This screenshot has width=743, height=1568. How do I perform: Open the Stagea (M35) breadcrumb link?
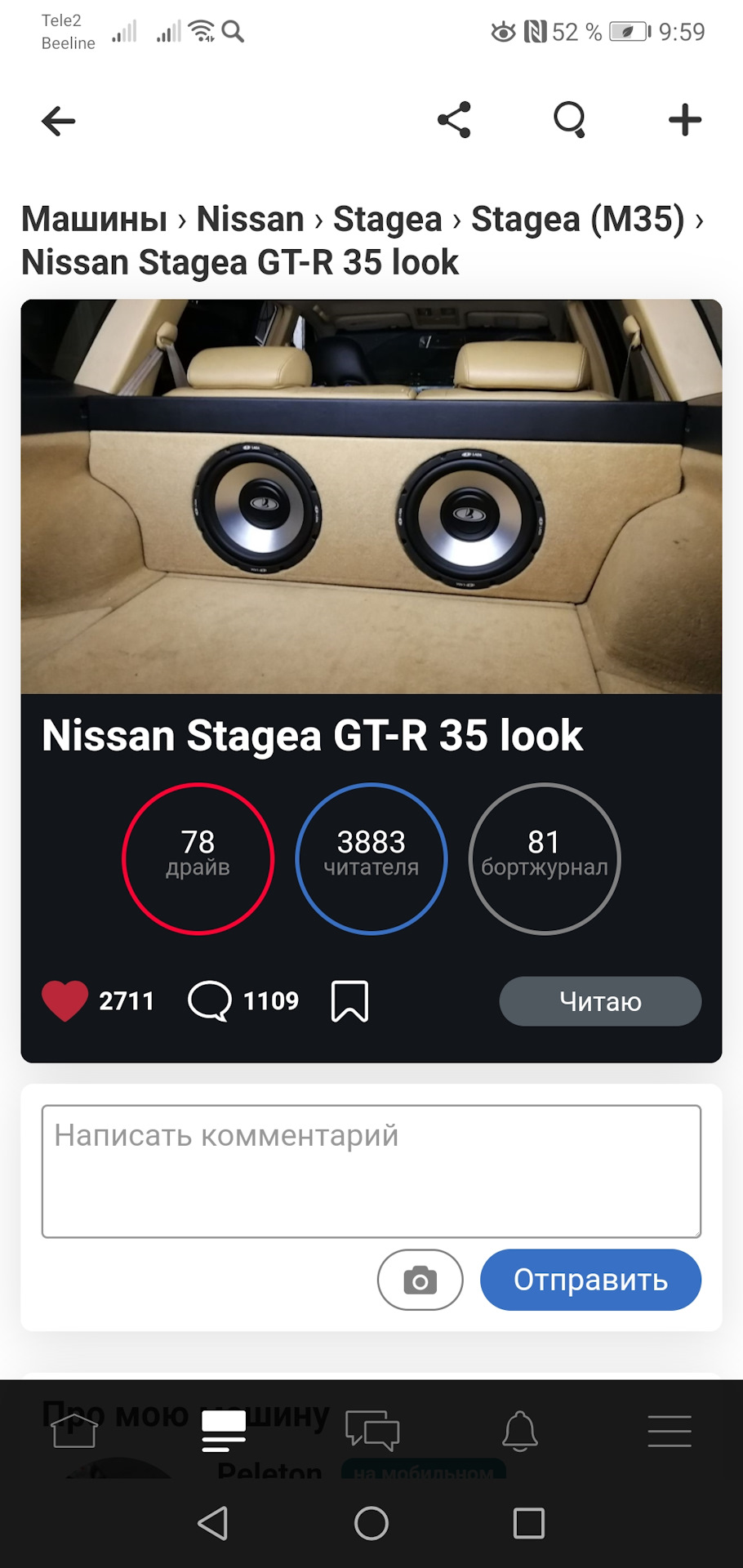coord(577,219)
